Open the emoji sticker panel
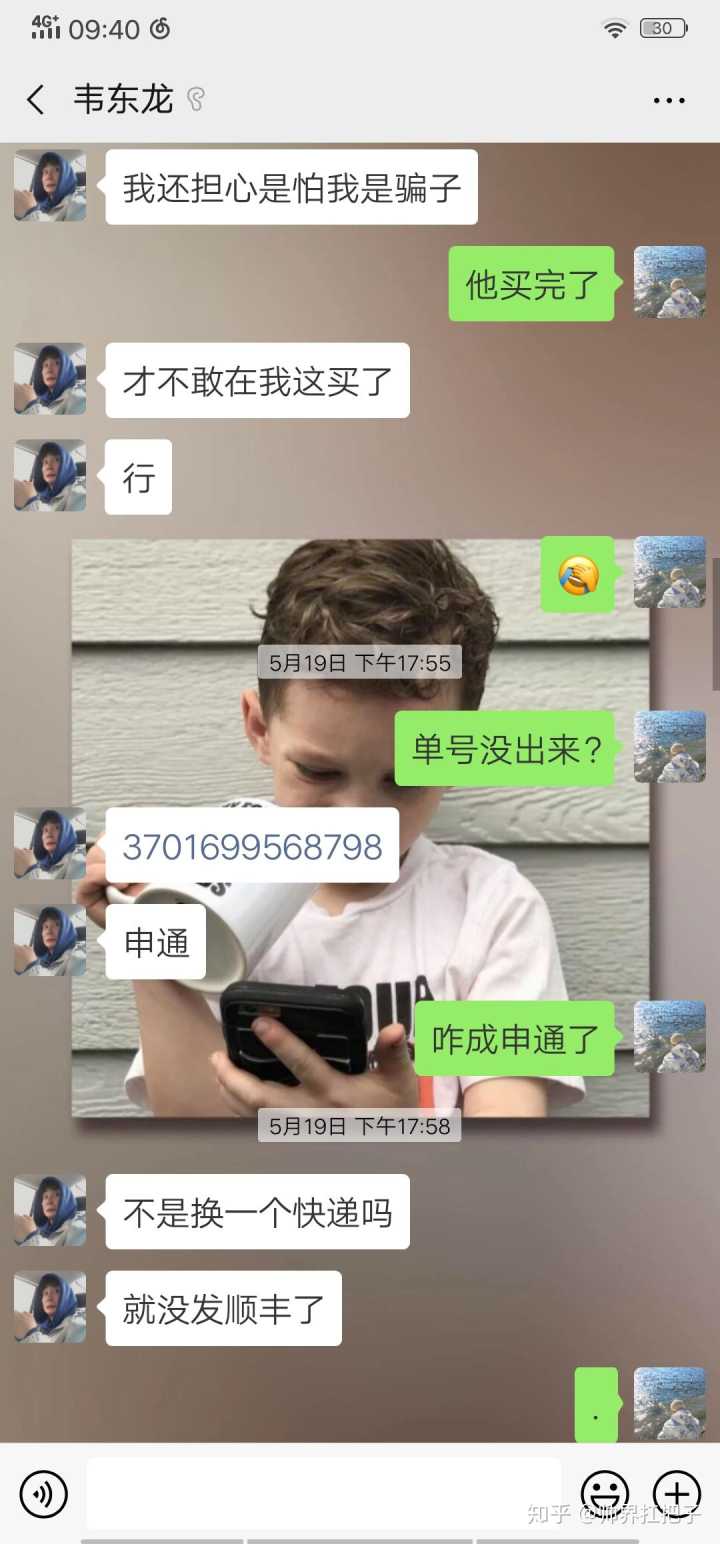The image size is (720, 1544). pyautogui.click(x=605, y=1495)
